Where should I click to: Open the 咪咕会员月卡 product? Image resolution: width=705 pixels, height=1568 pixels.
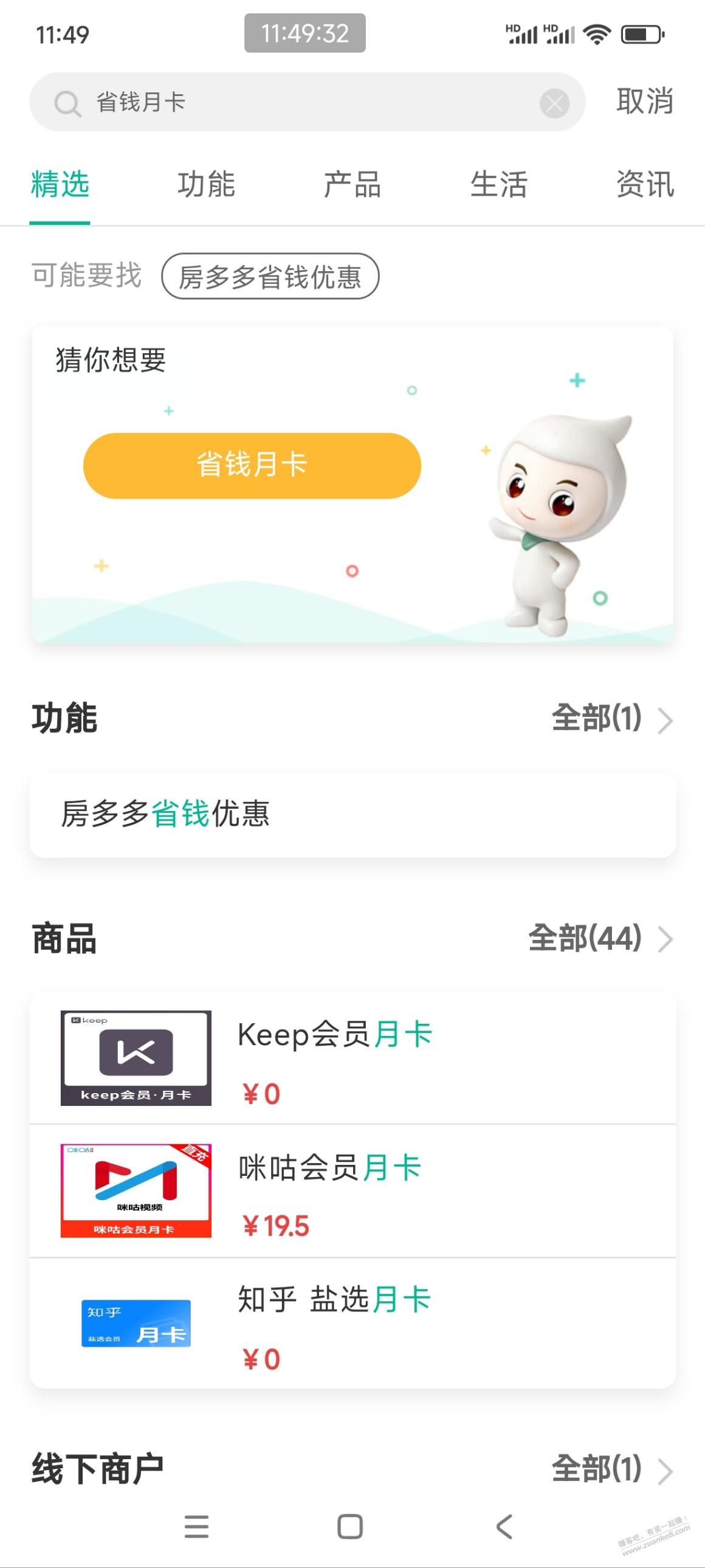352,1191
